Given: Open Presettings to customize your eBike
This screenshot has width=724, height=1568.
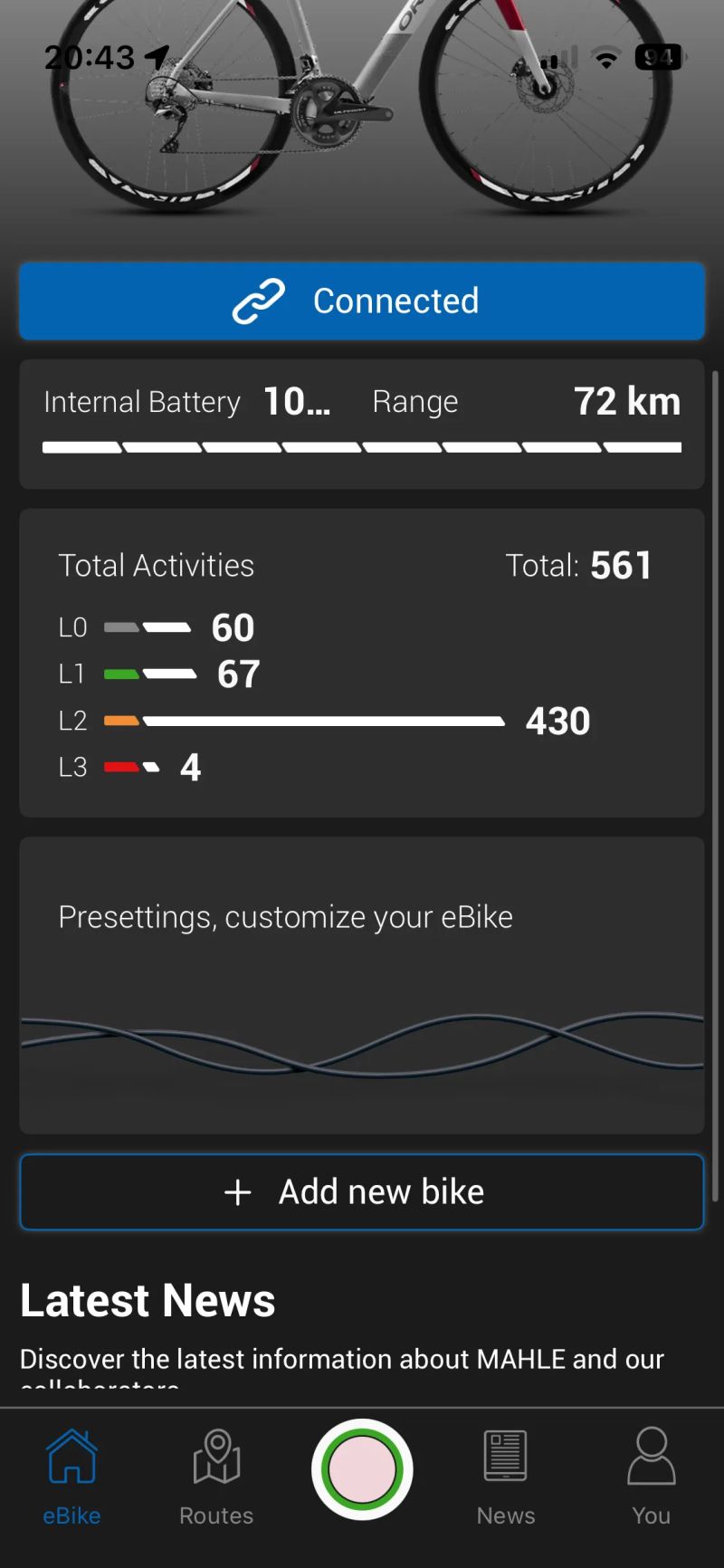Looking at the screenshot, I should (362, 984).
